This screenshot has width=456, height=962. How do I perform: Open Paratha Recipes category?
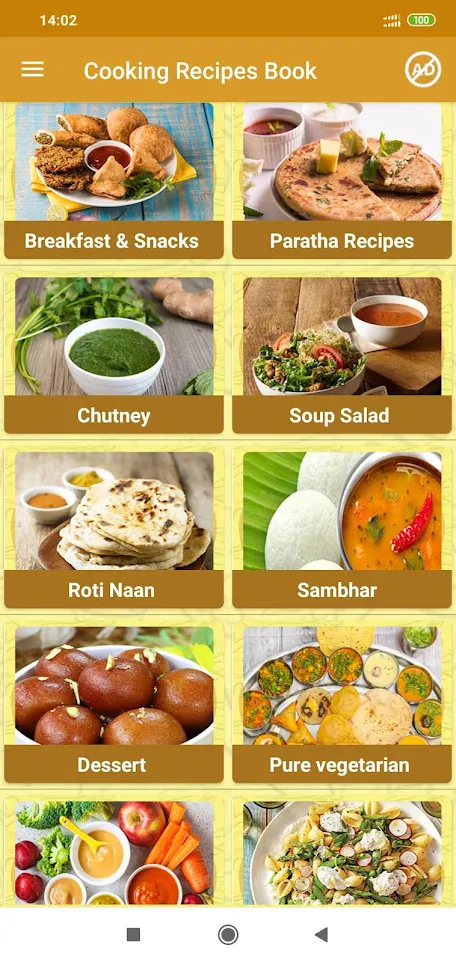click(x=342, y=180)
